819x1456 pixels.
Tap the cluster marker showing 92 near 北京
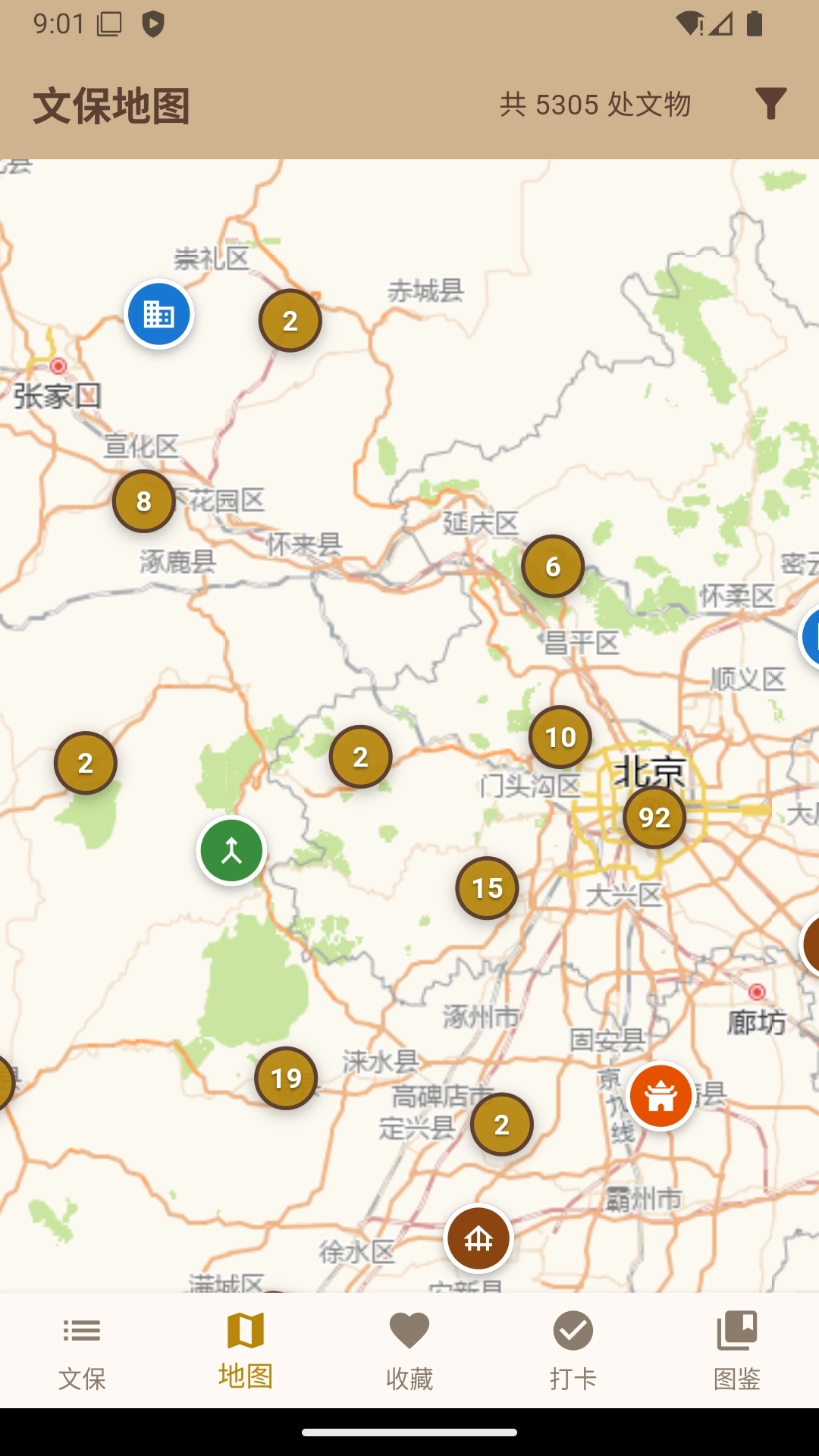coord(654,817)
